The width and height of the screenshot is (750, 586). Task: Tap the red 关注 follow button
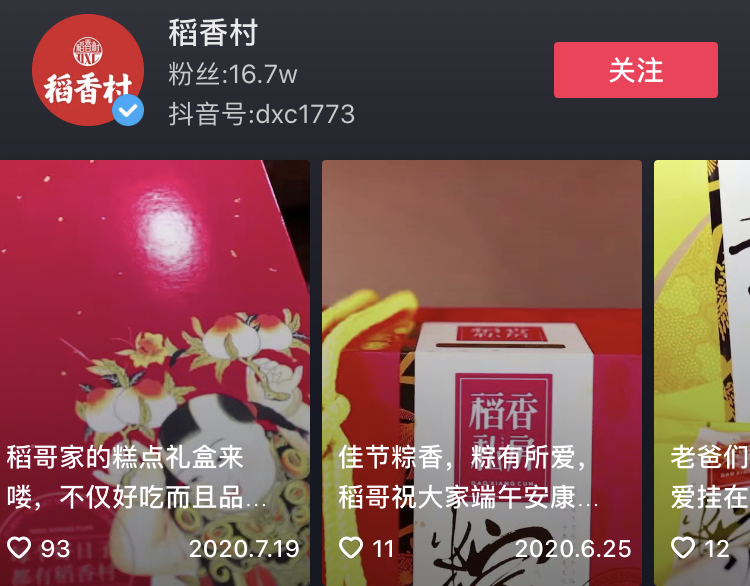click(x=635, y=70)
